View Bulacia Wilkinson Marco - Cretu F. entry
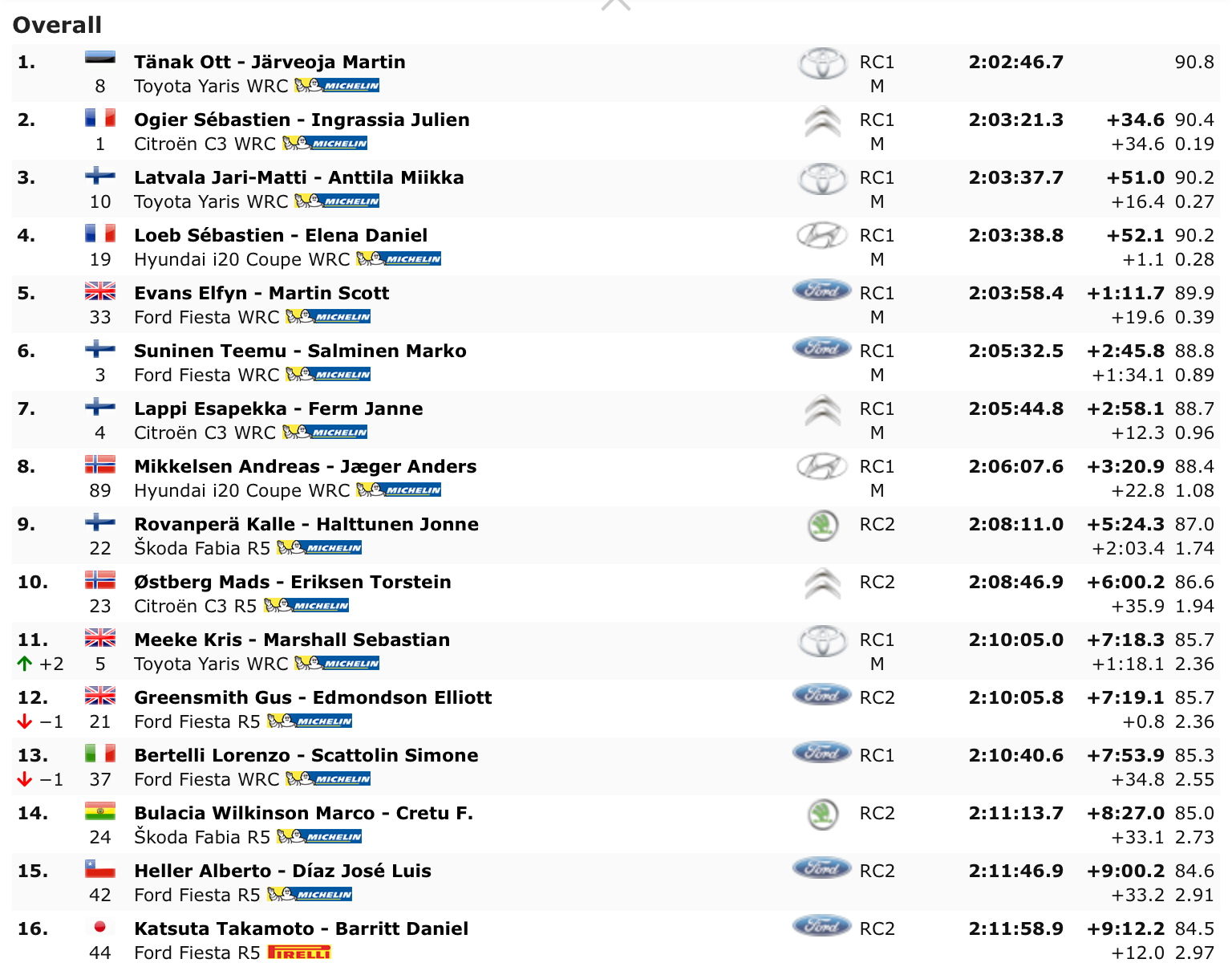 [x=303, y=814]
